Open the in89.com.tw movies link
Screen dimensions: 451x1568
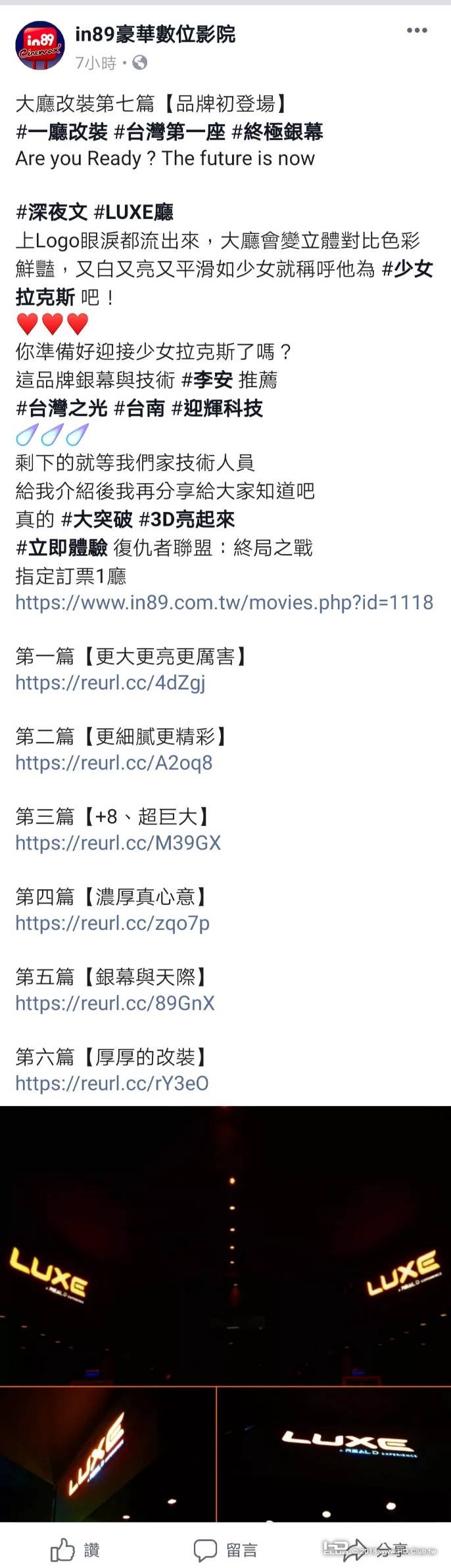click(224, 603)
